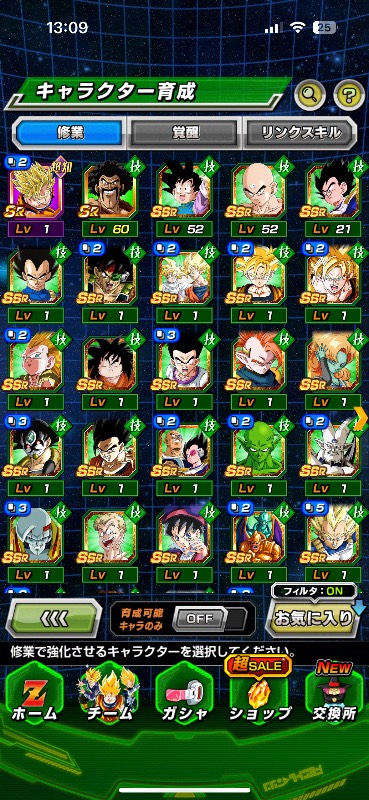The width and height of the screenshot is (369, 800).
Task: Open the お気に入り filter button
Action: pos(313,618)
